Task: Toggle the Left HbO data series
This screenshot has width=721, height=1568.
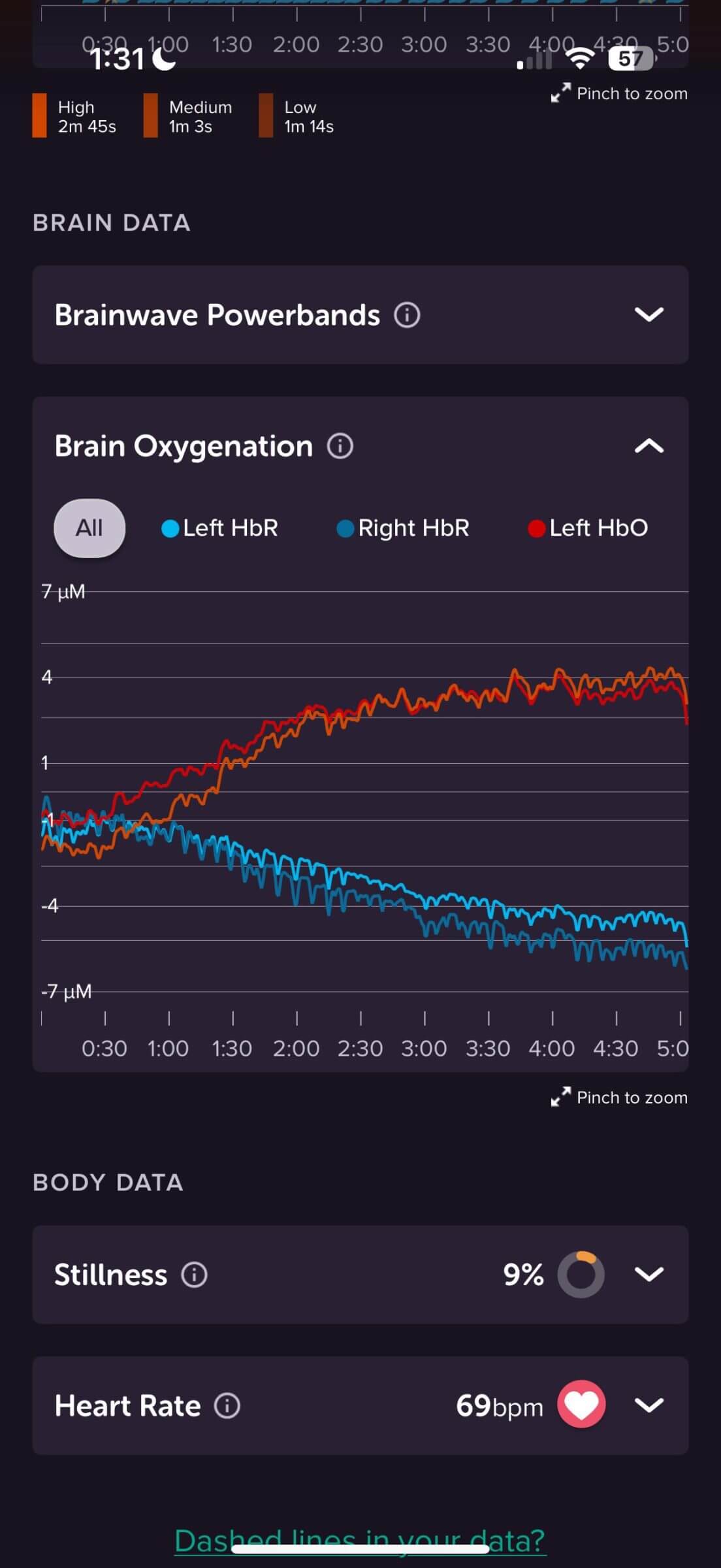Action: 588,528
